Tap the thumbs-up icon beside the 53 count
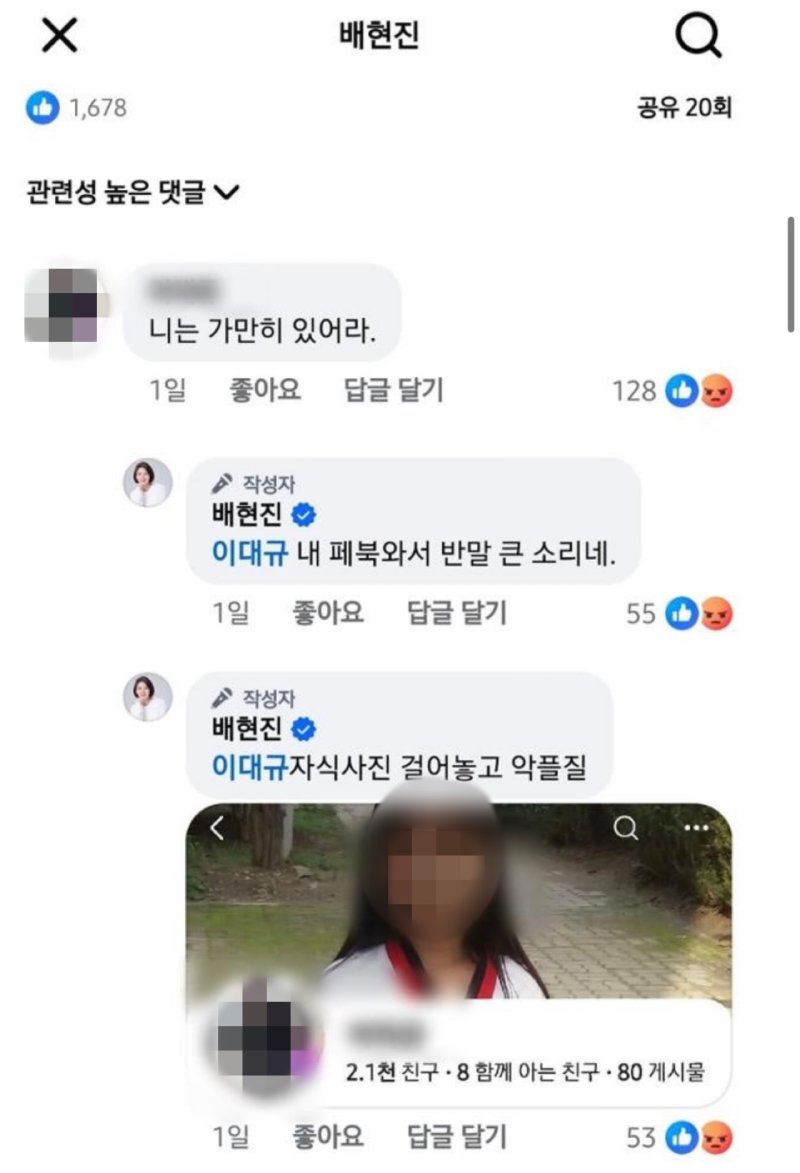This screenshot has width=800, height=1173. [683, 1136]
